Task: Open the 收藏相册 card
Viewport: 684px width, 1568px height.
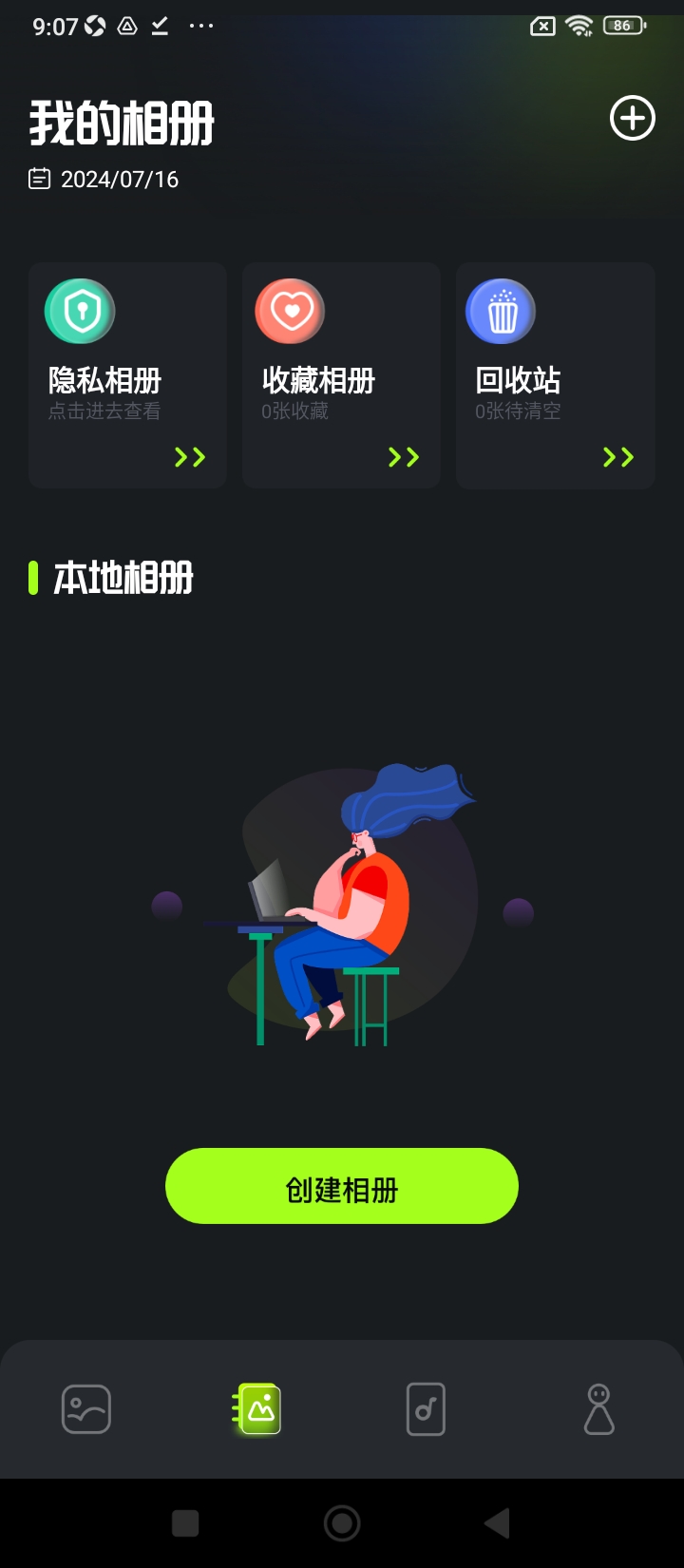Action: (x=341, y=375)
